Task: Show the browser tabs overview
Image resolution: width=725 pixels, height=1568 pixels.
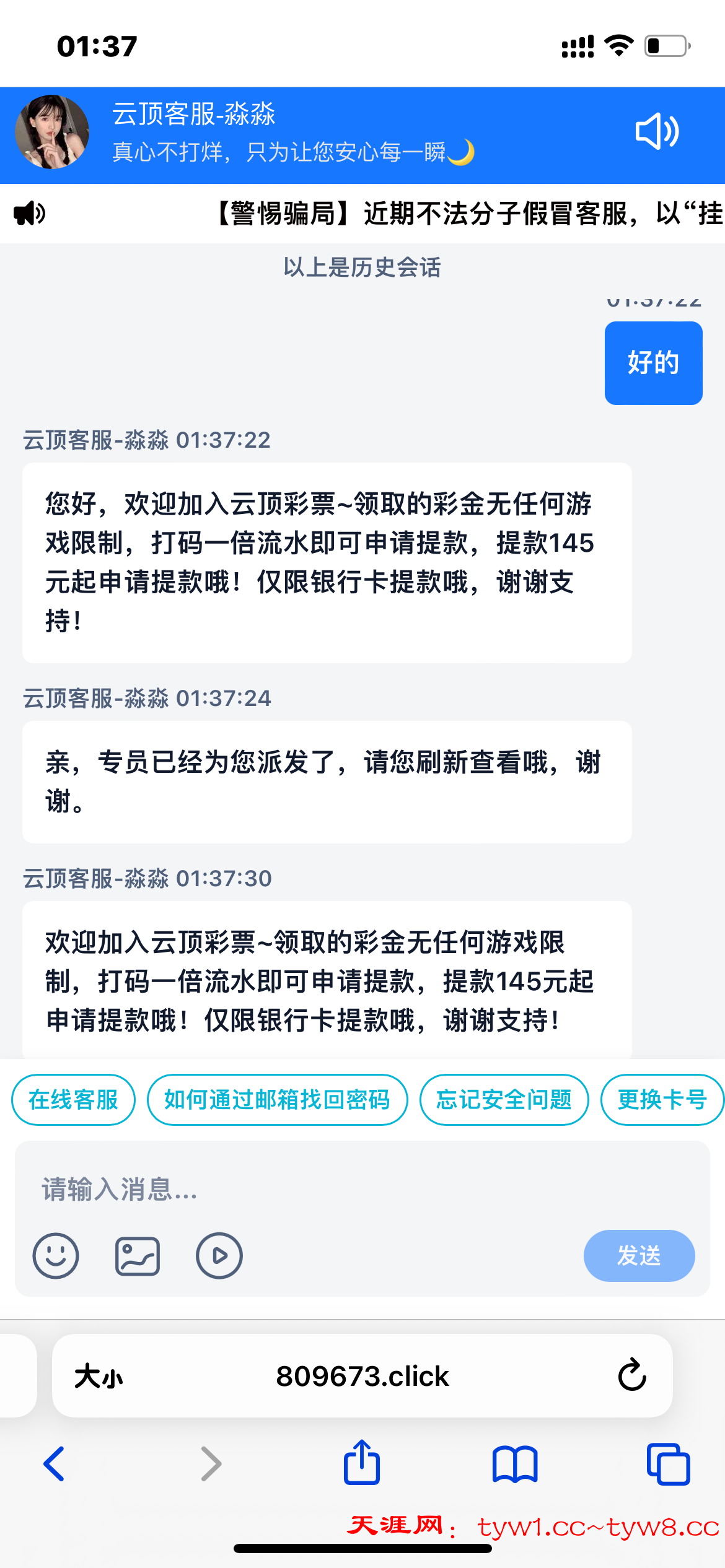Action: pos(668,1464)
